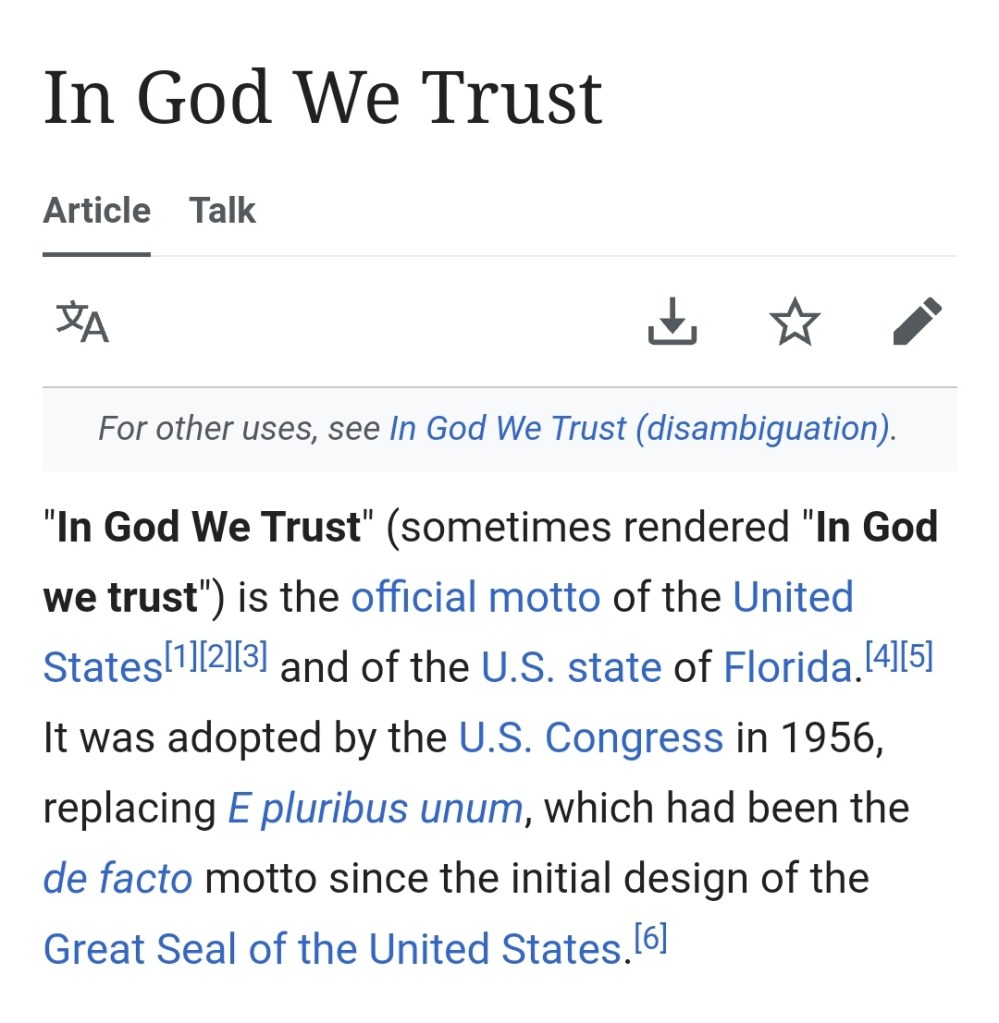Download this article as PDF

(672, 322)
